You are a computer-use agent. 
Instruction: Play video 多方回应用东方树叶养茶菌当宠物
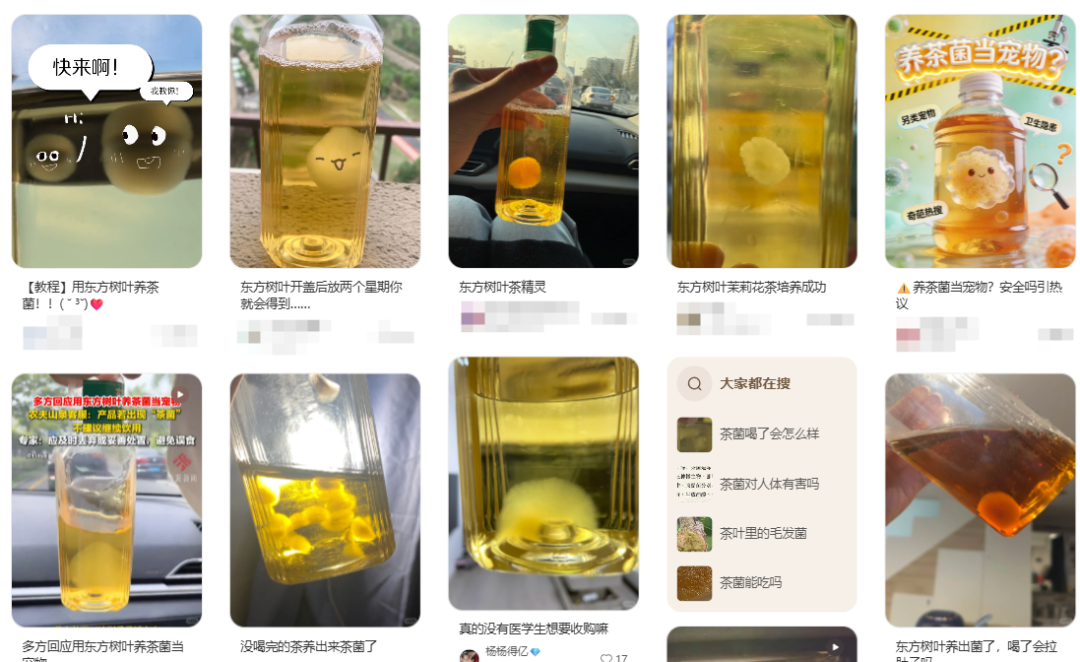[106, 500]
